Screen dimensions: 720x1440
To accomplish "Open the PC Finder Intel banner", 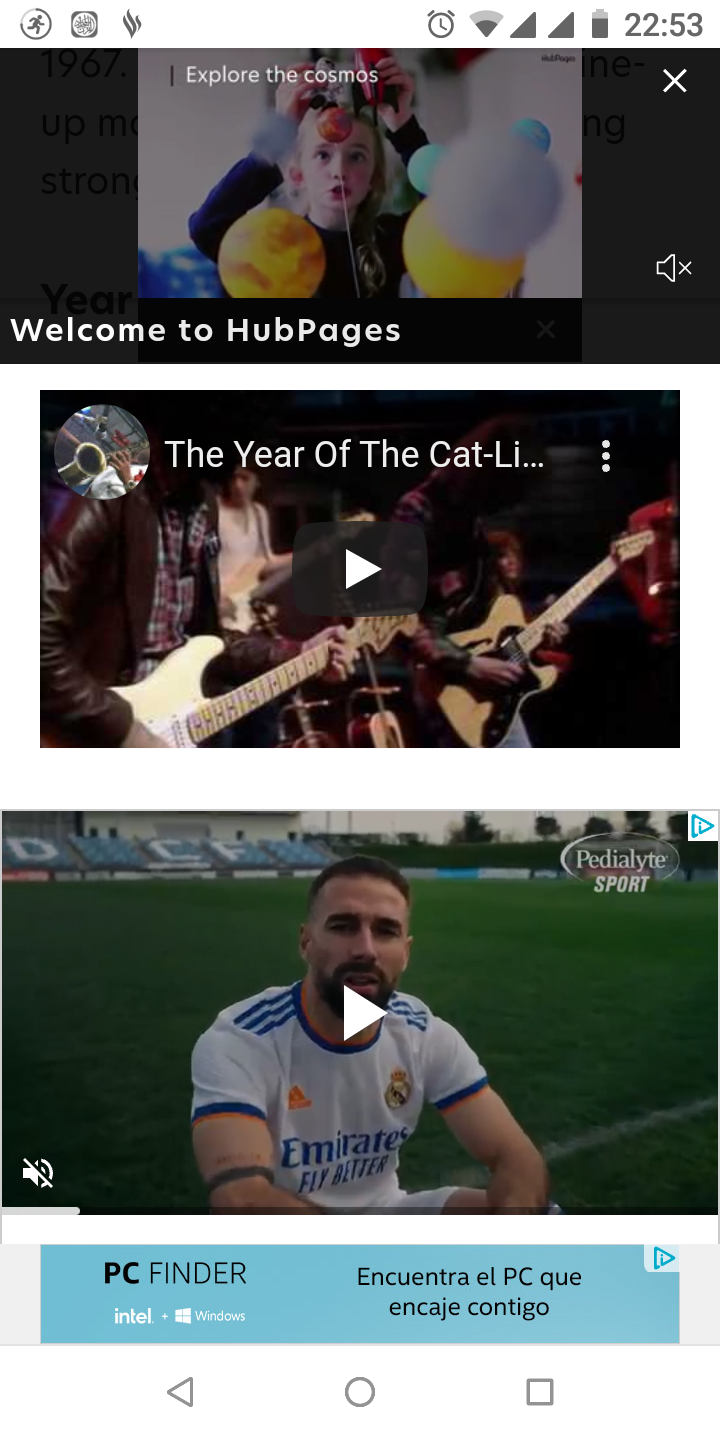I will tap(340, 1293).
